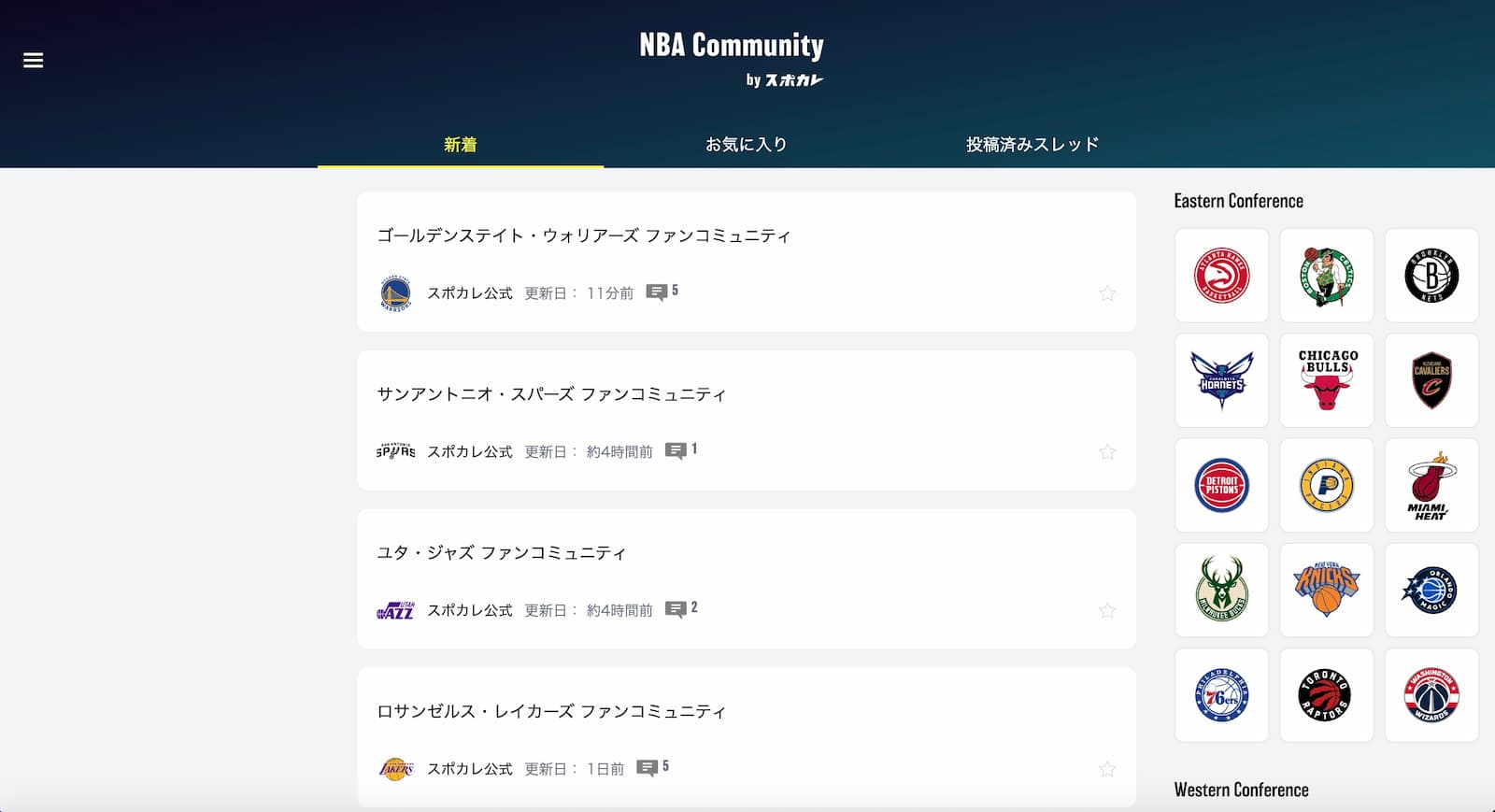1495x812 pixels.
Task: View the Miami Heat team tile
Action: point(1431,486)
